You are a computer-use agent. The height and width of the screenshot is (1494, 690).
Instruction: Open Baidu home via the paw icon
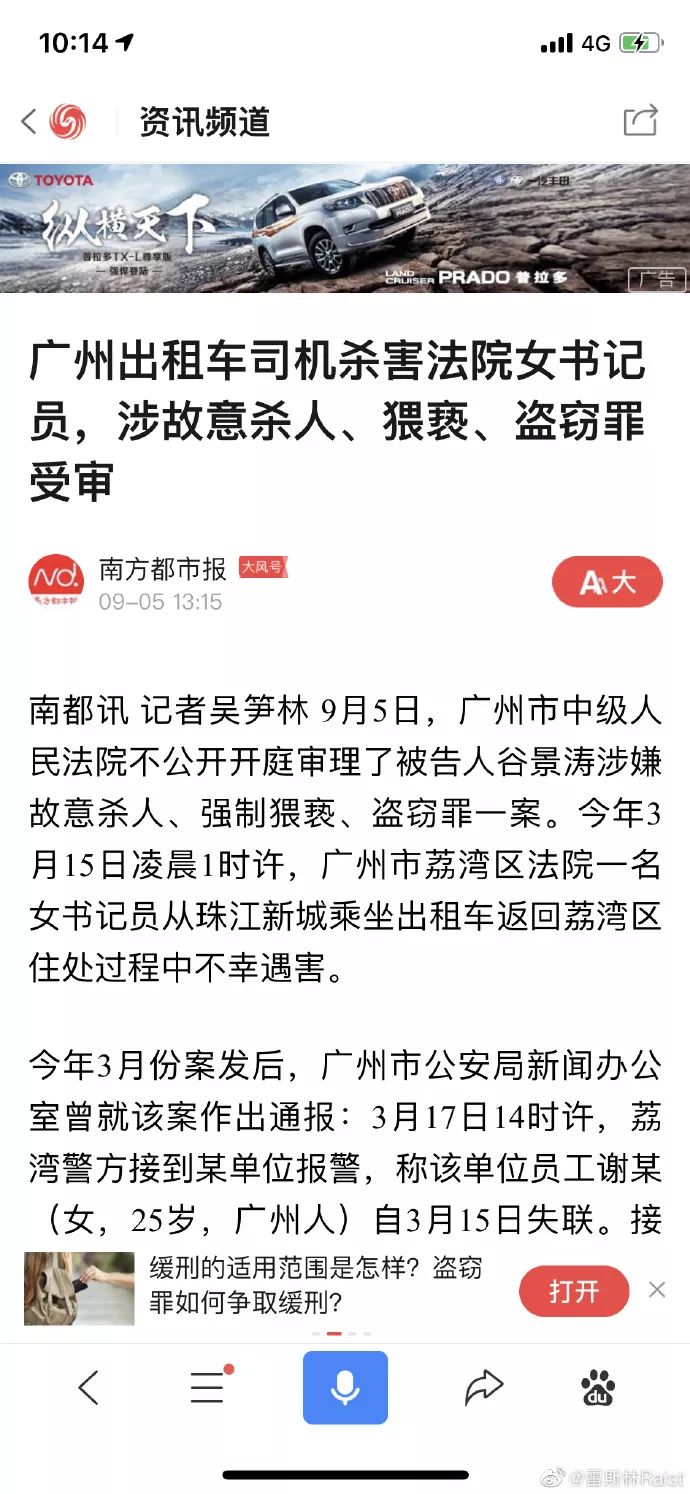pos(599,1387)
